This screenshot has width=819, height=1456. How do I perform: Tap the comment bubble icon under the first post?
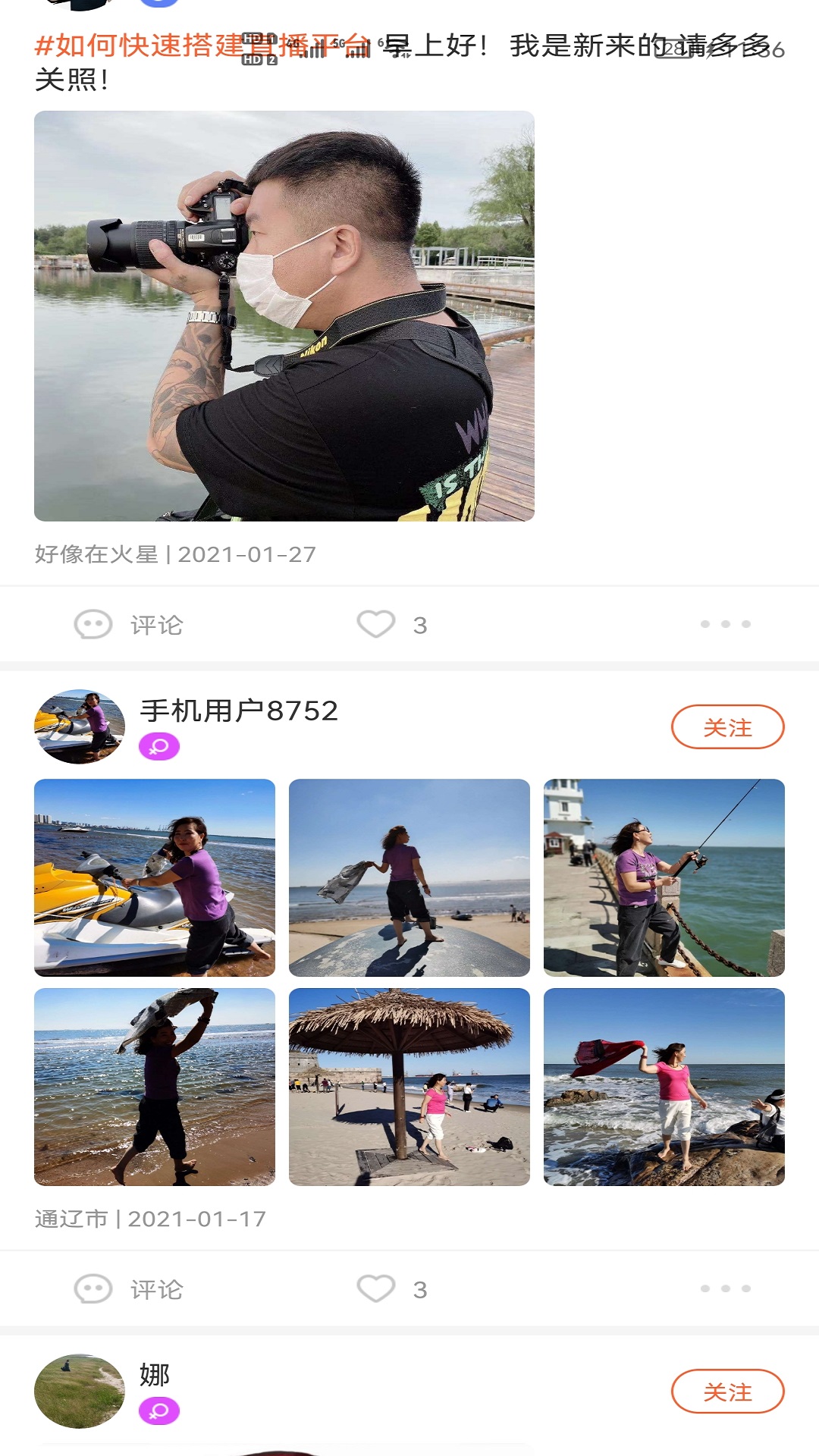pyautogui.click(x=93, y=625)
